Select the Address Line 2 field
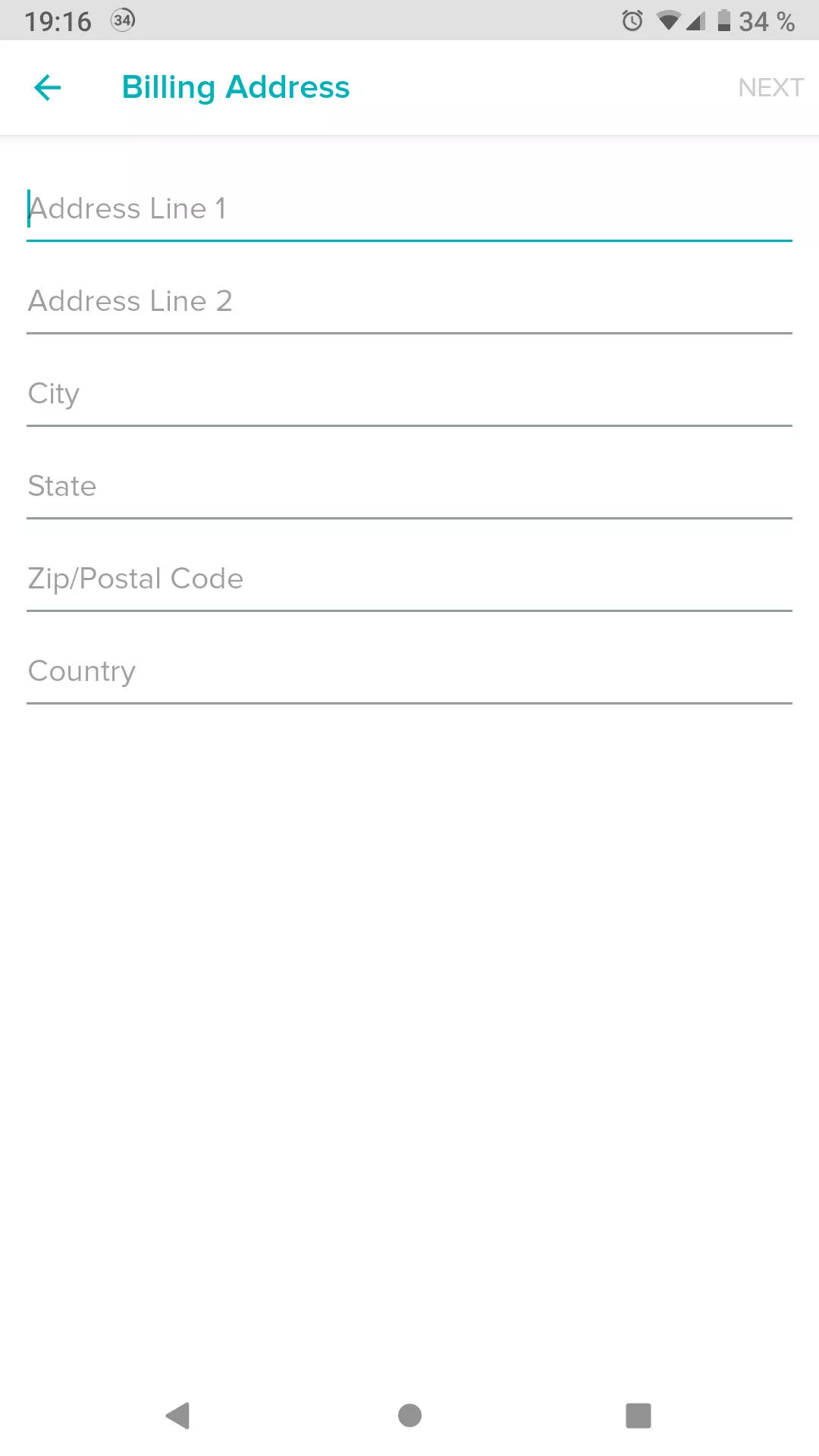This screenshot has width=819, height=1456. [409, 302]
